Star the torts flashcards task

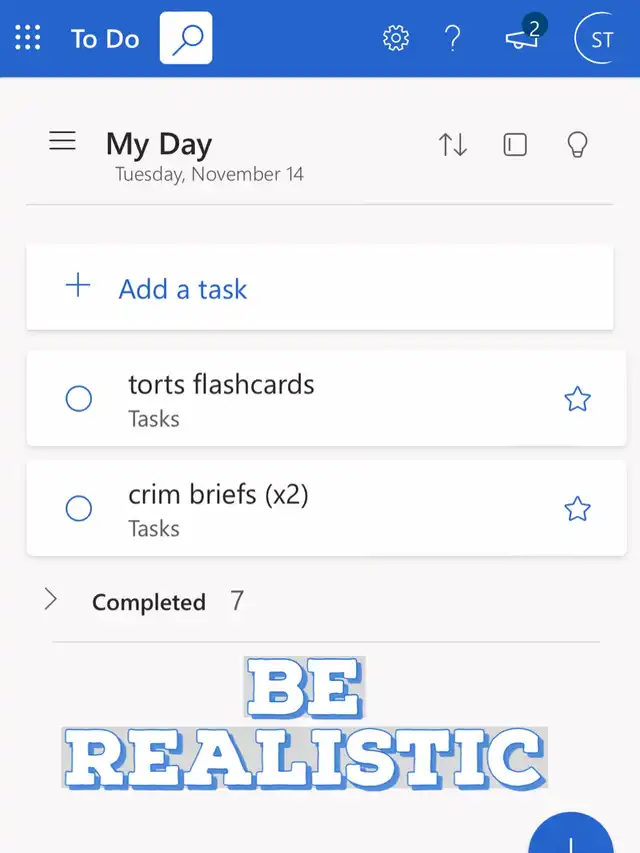tap(577, 399)
